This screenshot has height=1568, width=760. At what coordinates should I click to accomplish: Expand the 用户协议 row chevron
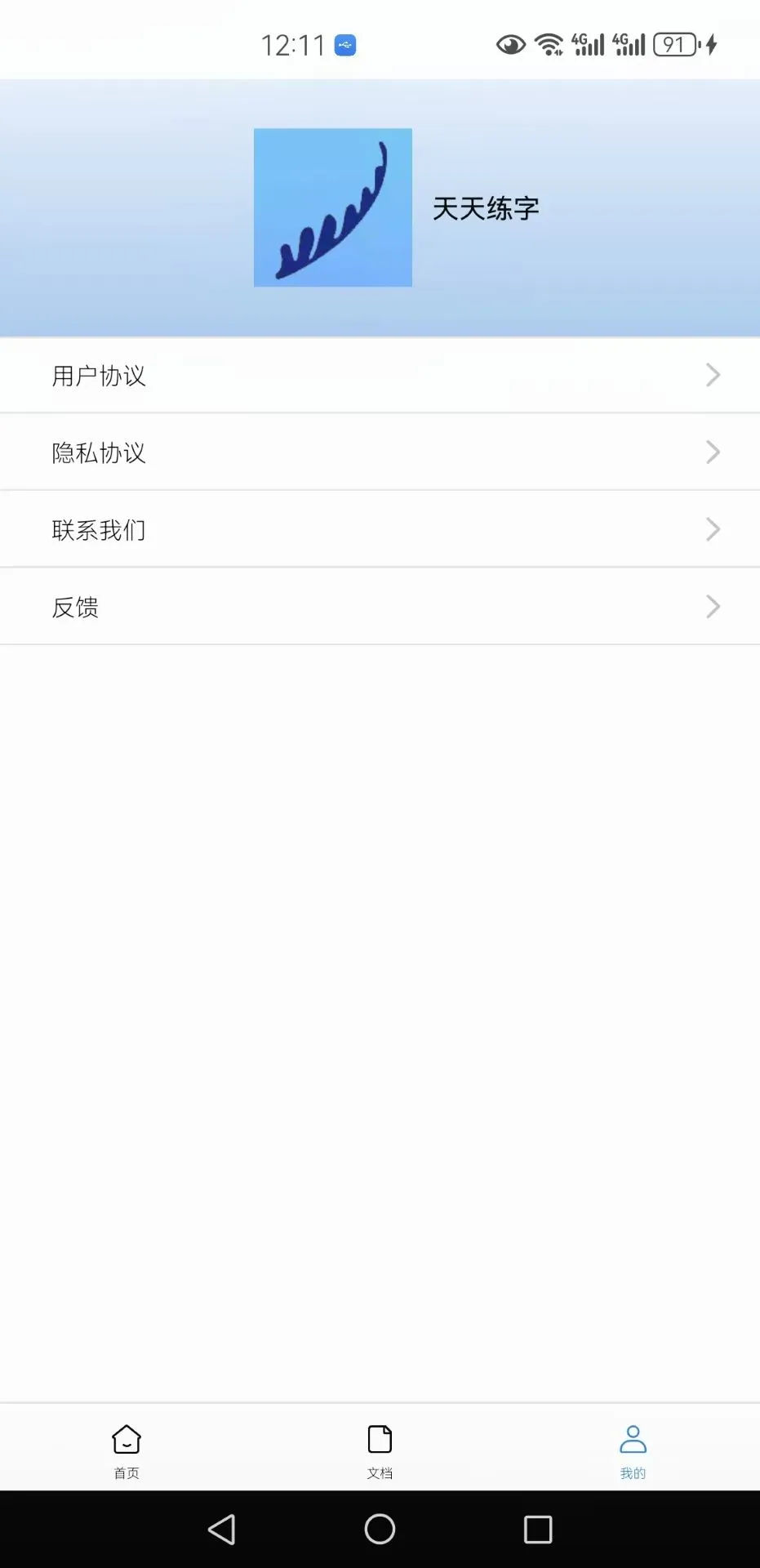[x=713, y=375]
